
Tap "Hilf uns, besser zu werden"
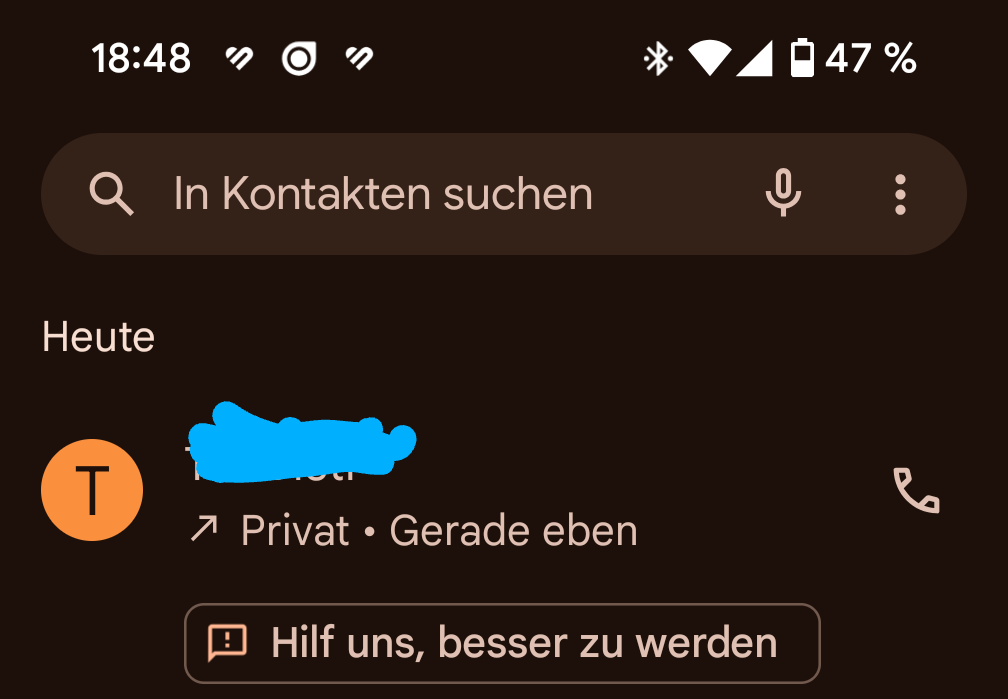tap(501, 642)
